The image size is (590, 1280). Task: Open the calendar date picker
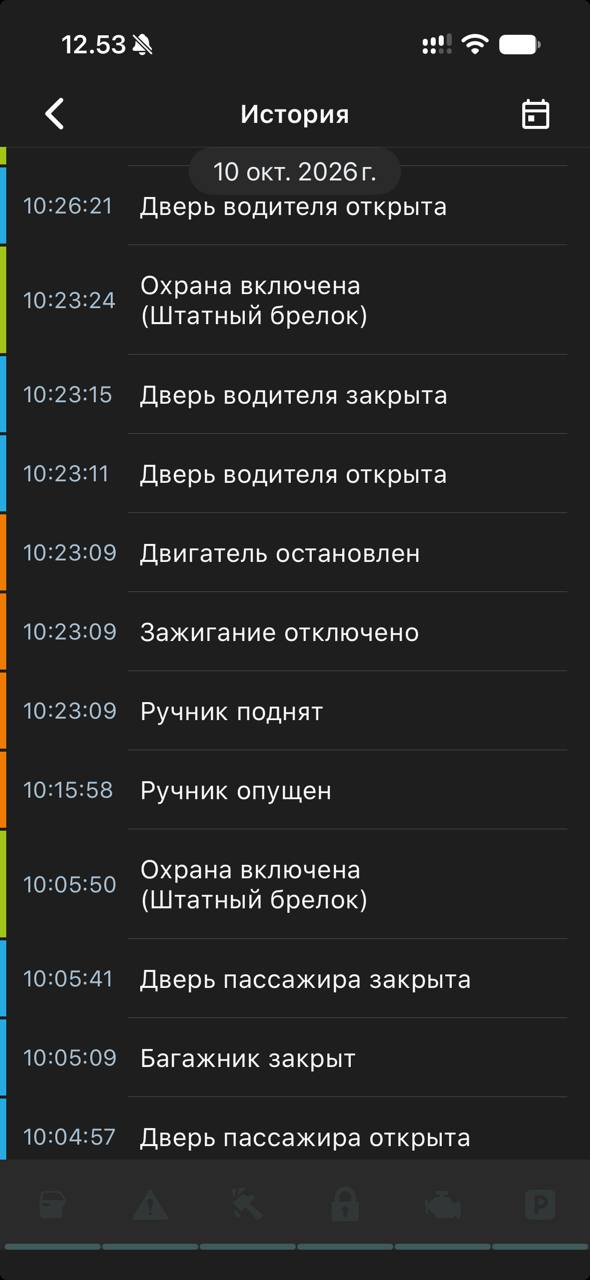(536, 114)
